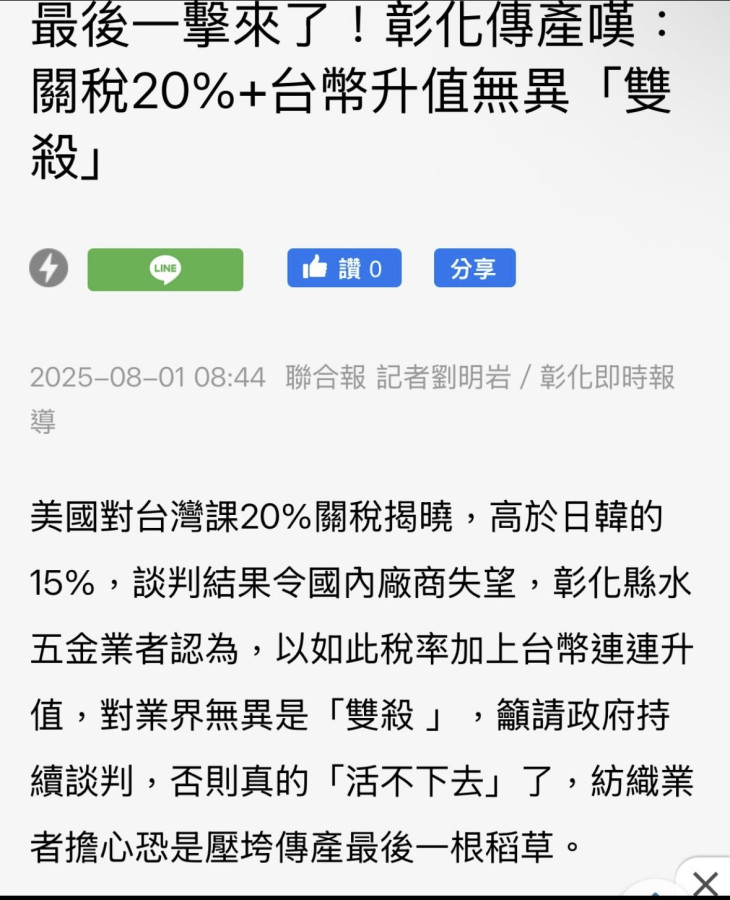
Task: Tap the lightning bolt icon
Action: coord(49,269)
